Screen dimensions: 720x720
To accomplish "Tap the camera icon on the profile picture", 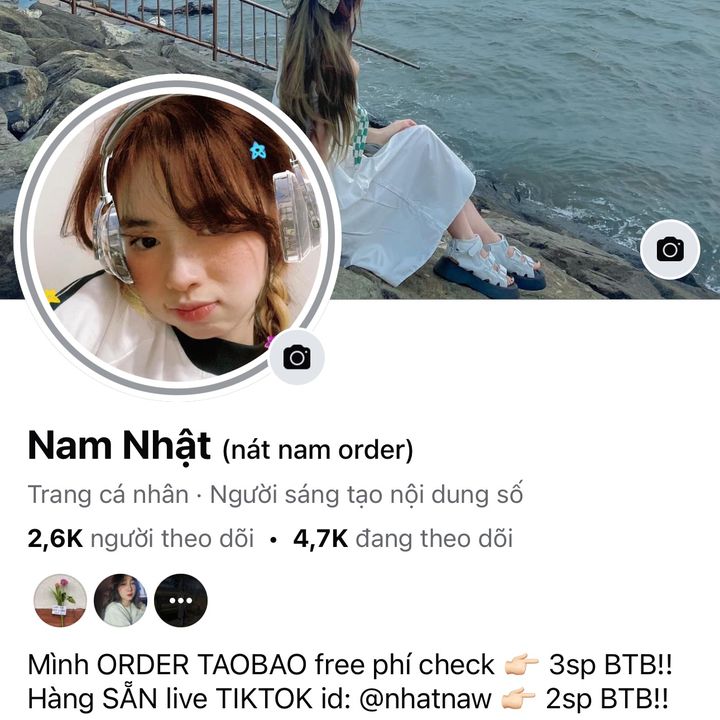I will coord(297,357).
